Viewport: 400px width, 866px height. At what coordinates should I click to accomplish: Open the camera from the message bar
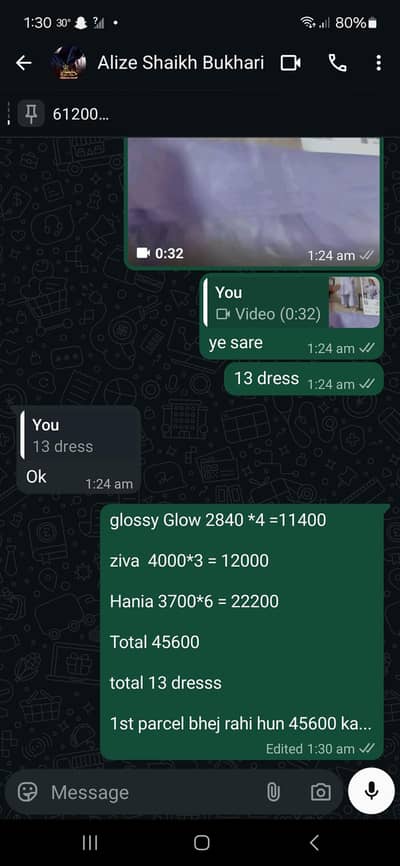(x=320, y=793)
